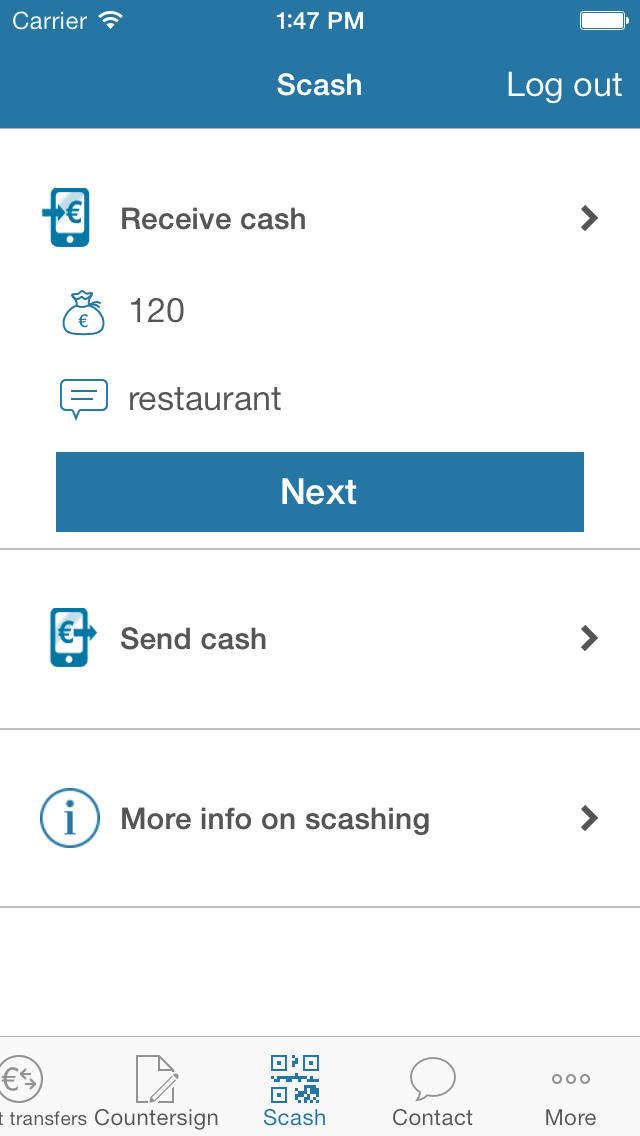The height and width of the screenshot is (1136, 640).
Task: Switch to the Countersign tab
Action: (x=157, y=1090)
